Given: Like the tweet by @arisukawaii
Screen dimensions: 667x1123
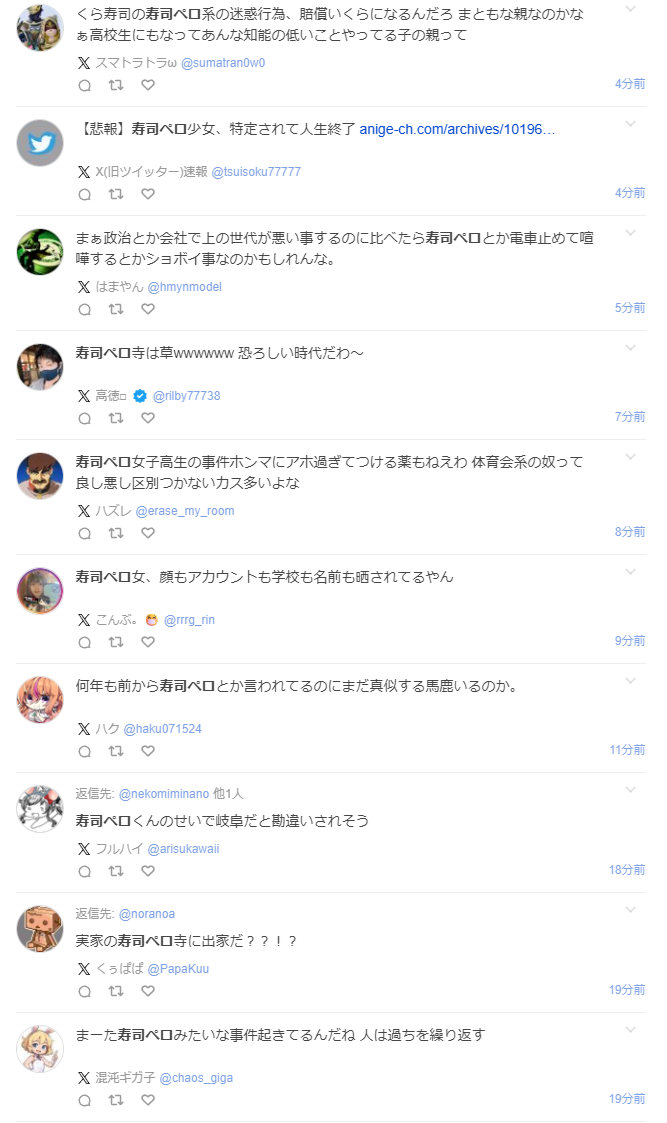Looking at the screenshot, I should pyautogui.click(x=148, y=871).
